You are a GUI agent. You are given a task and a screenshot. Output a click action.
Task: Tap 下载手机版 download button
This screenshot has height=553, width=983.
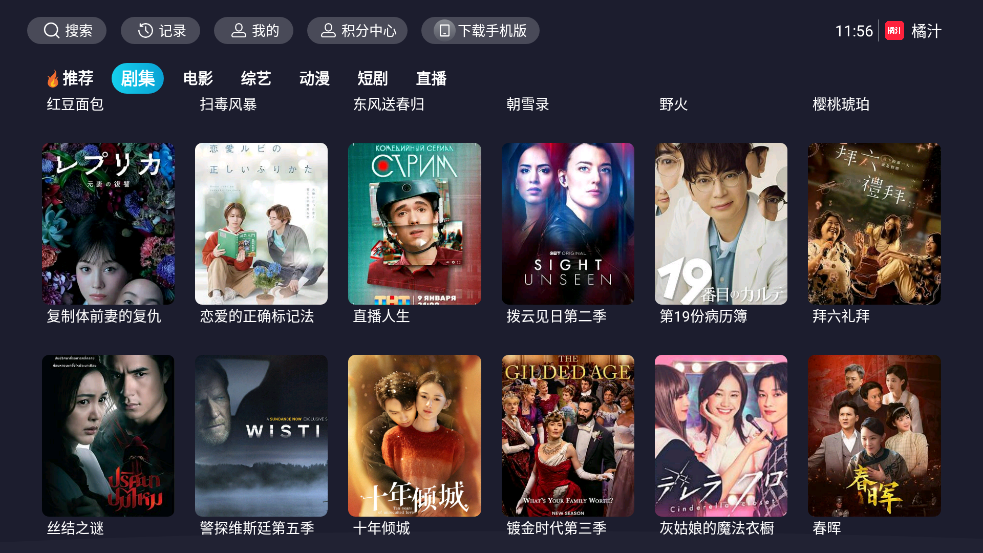[x=480, y=31]
